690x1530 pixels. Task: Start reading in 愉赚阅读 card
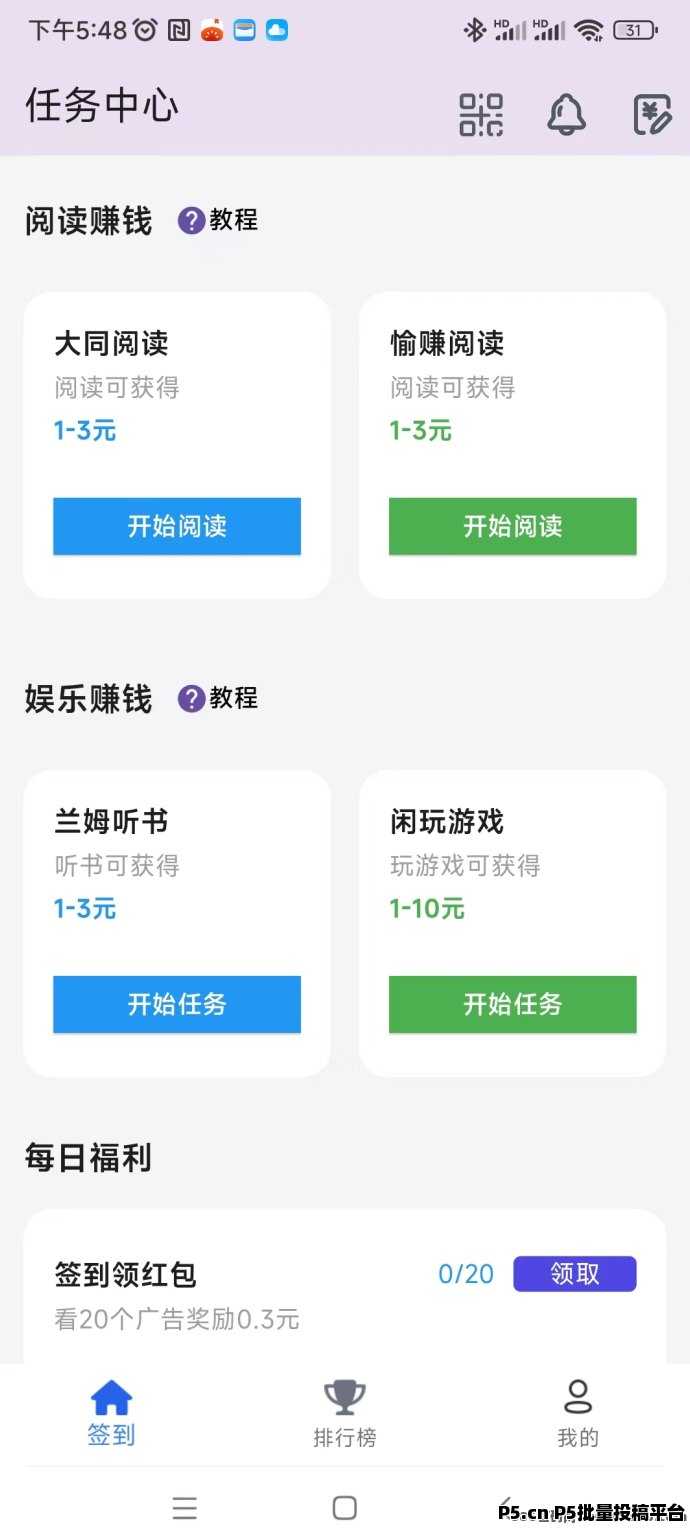point(512,526)
